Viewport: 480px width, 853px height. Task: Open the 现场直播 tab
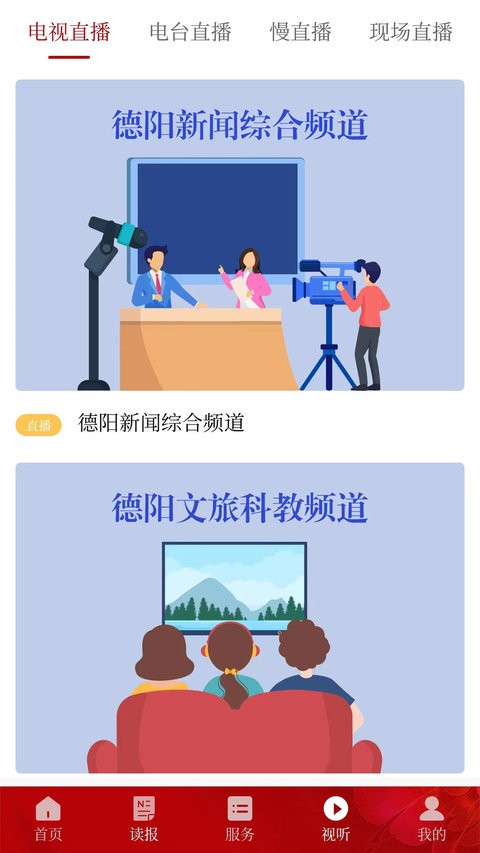411,32
